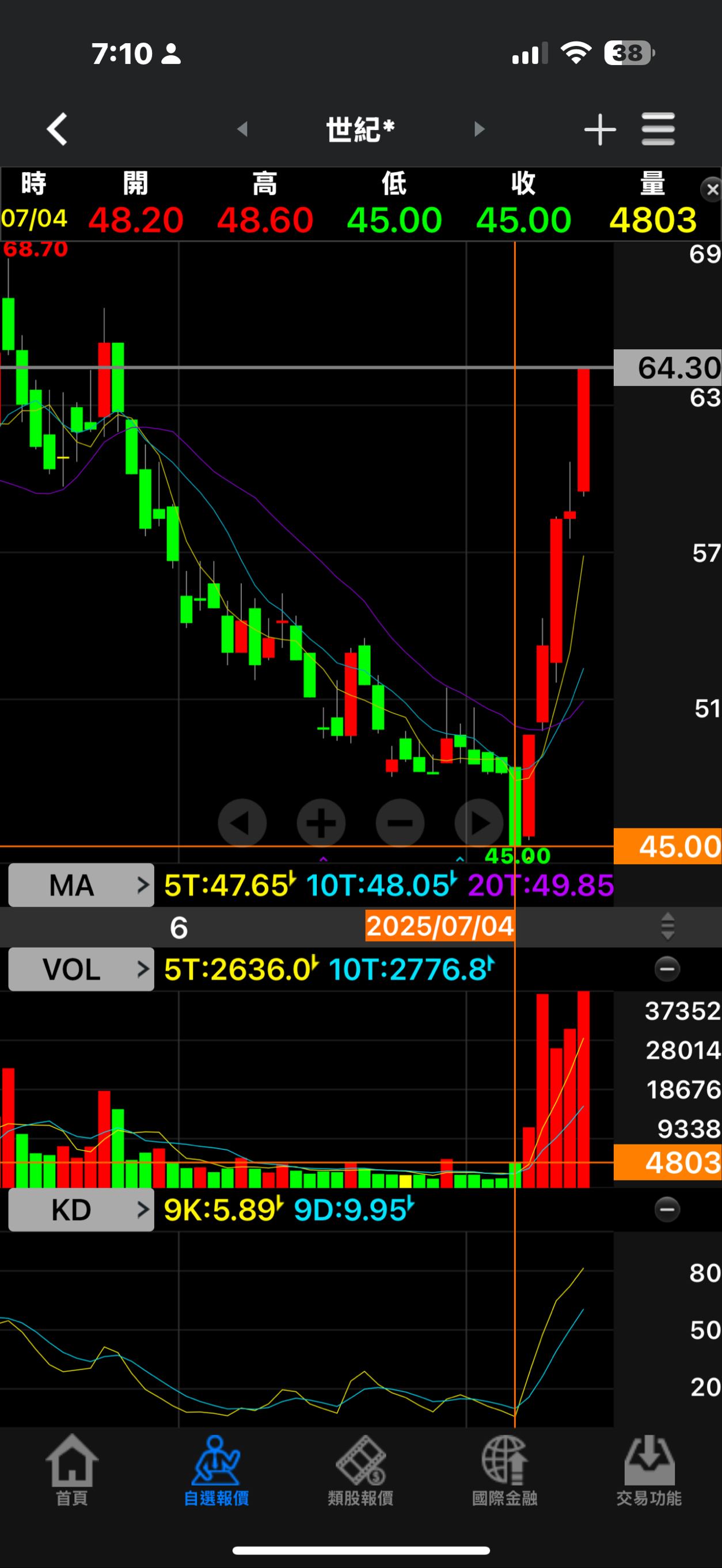Open the VOL indicator selector
This screenshot has width=722, height=1568.
pos(81,969)
